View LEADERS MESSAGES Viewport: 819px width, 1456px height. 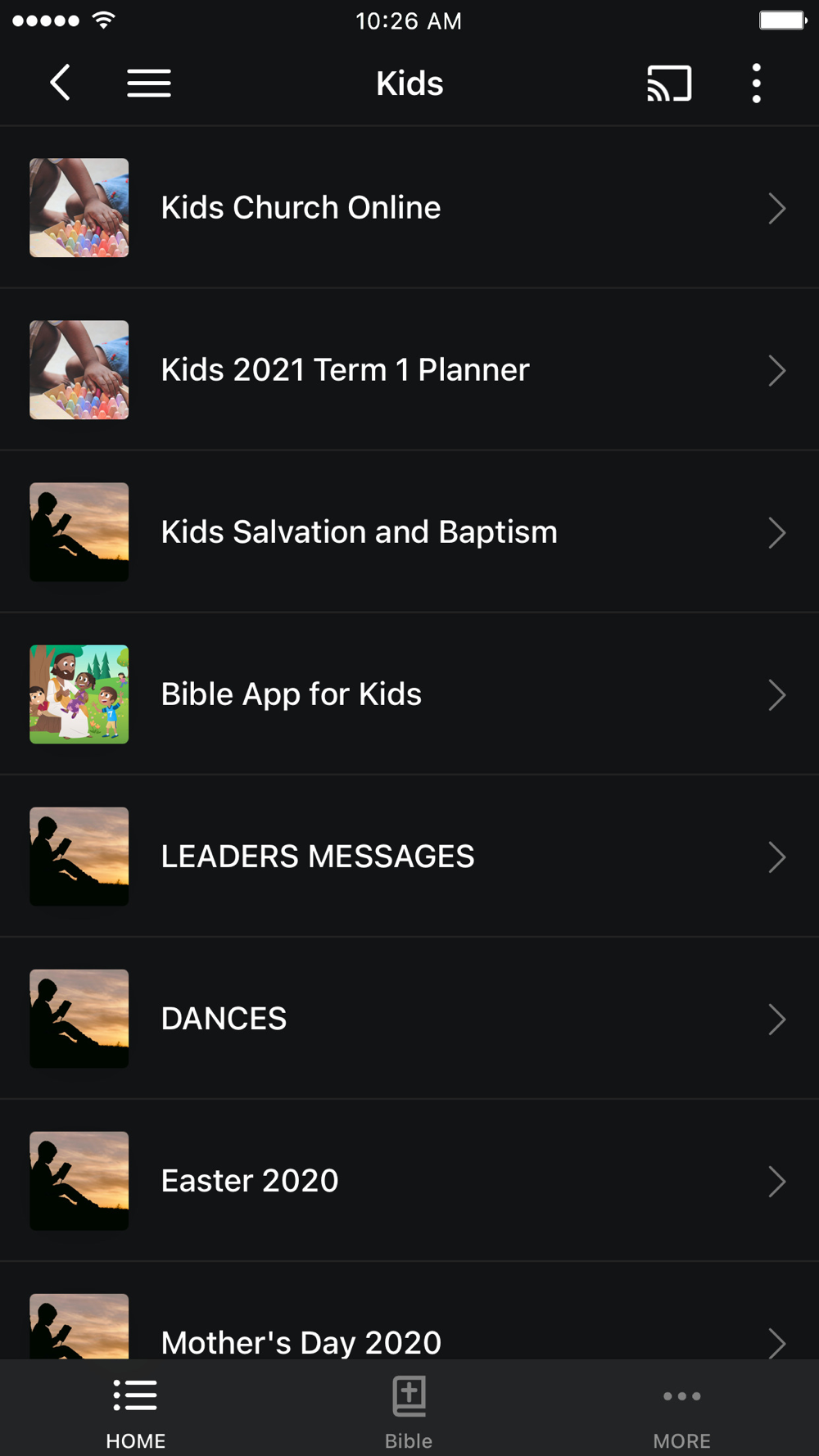tap(409, 857)
